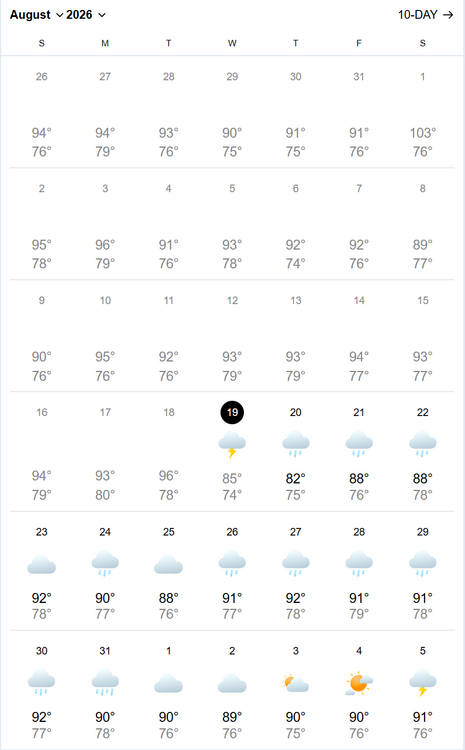Screen dimensions: 465x750
Task: Check forecast for August 29
Action: point(423,571)
